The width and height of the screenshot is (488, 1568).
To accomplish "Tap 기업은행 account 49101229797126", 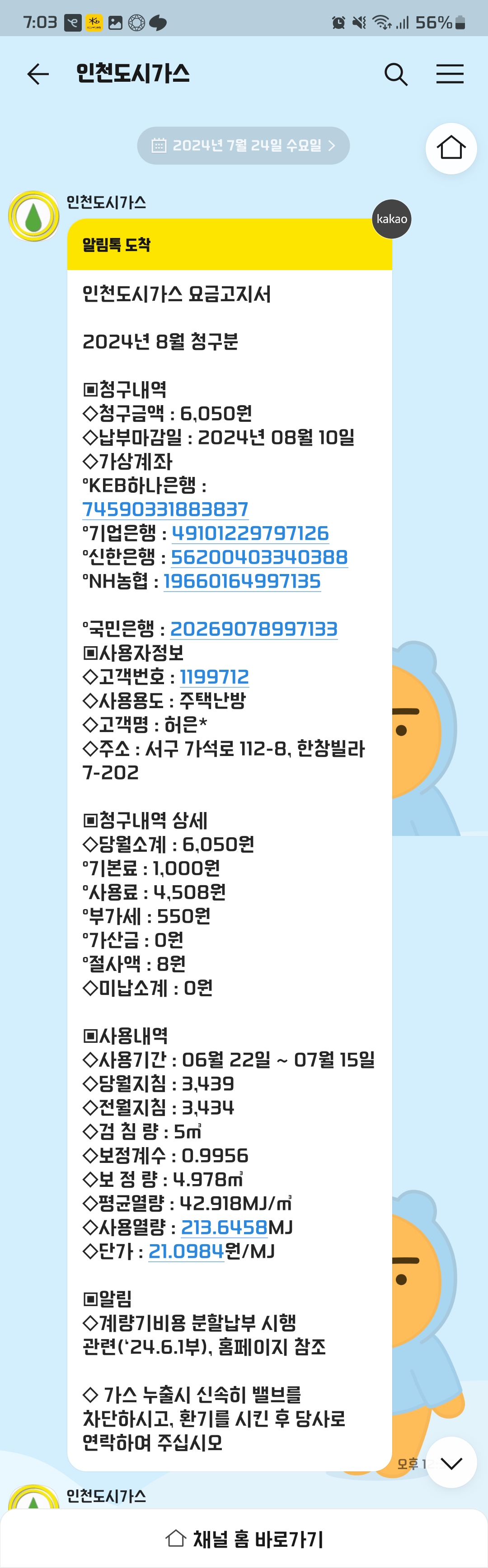I will (250, 533).
